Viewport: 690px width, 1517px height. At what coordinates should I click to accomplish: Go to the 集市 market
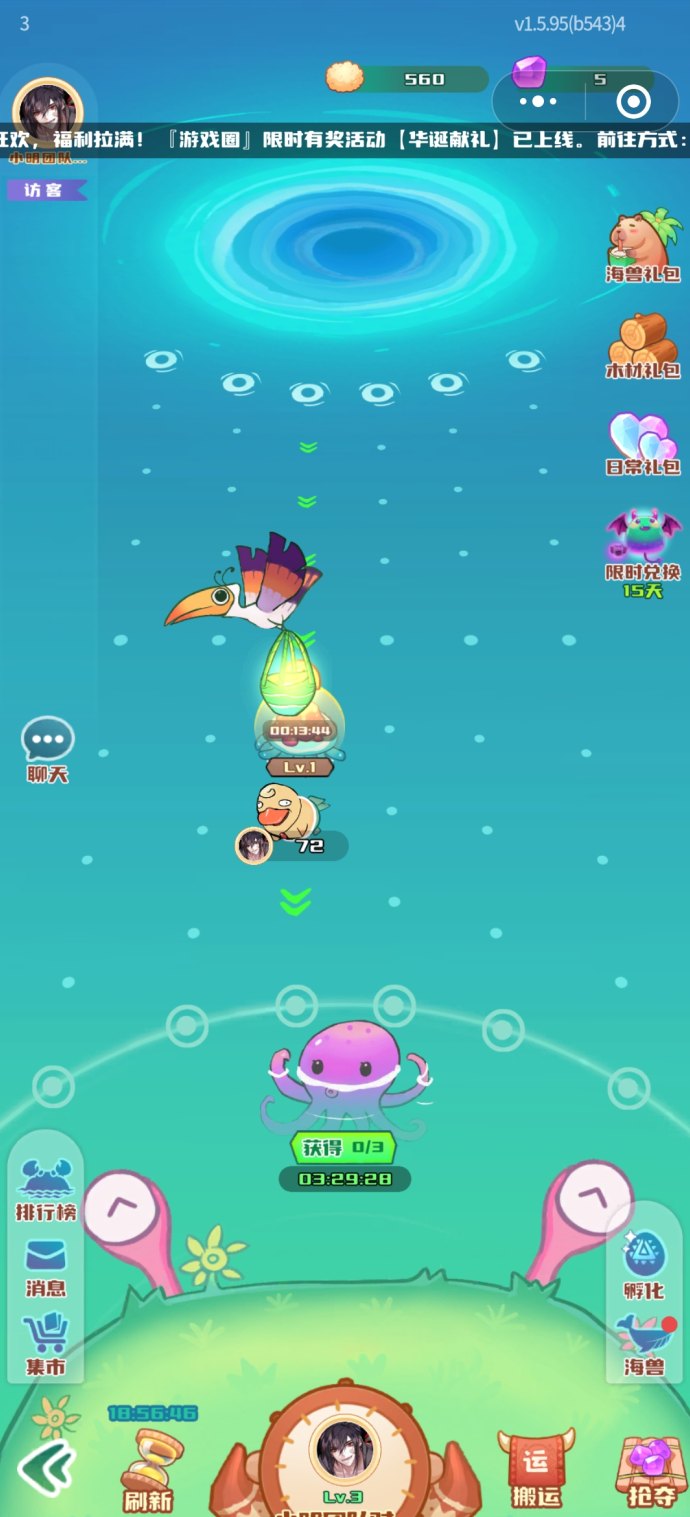pyautogui.click(x=46, y=1345)
